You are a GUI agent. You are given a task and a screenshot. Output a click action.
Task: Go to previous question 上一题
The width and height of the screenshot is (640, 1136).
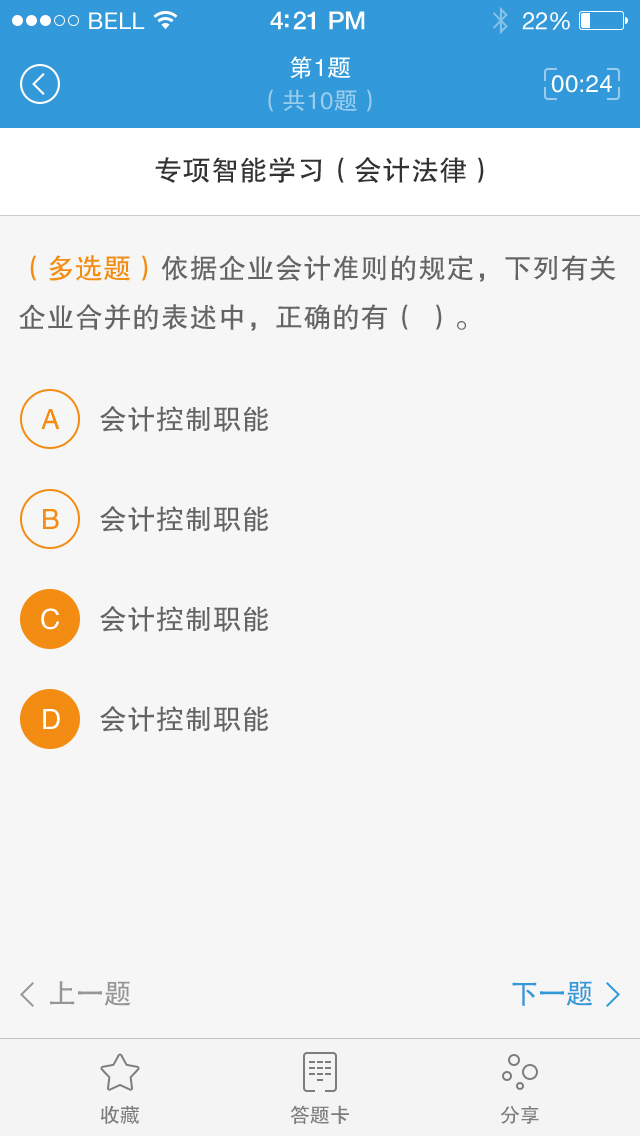tap(75, 994)
